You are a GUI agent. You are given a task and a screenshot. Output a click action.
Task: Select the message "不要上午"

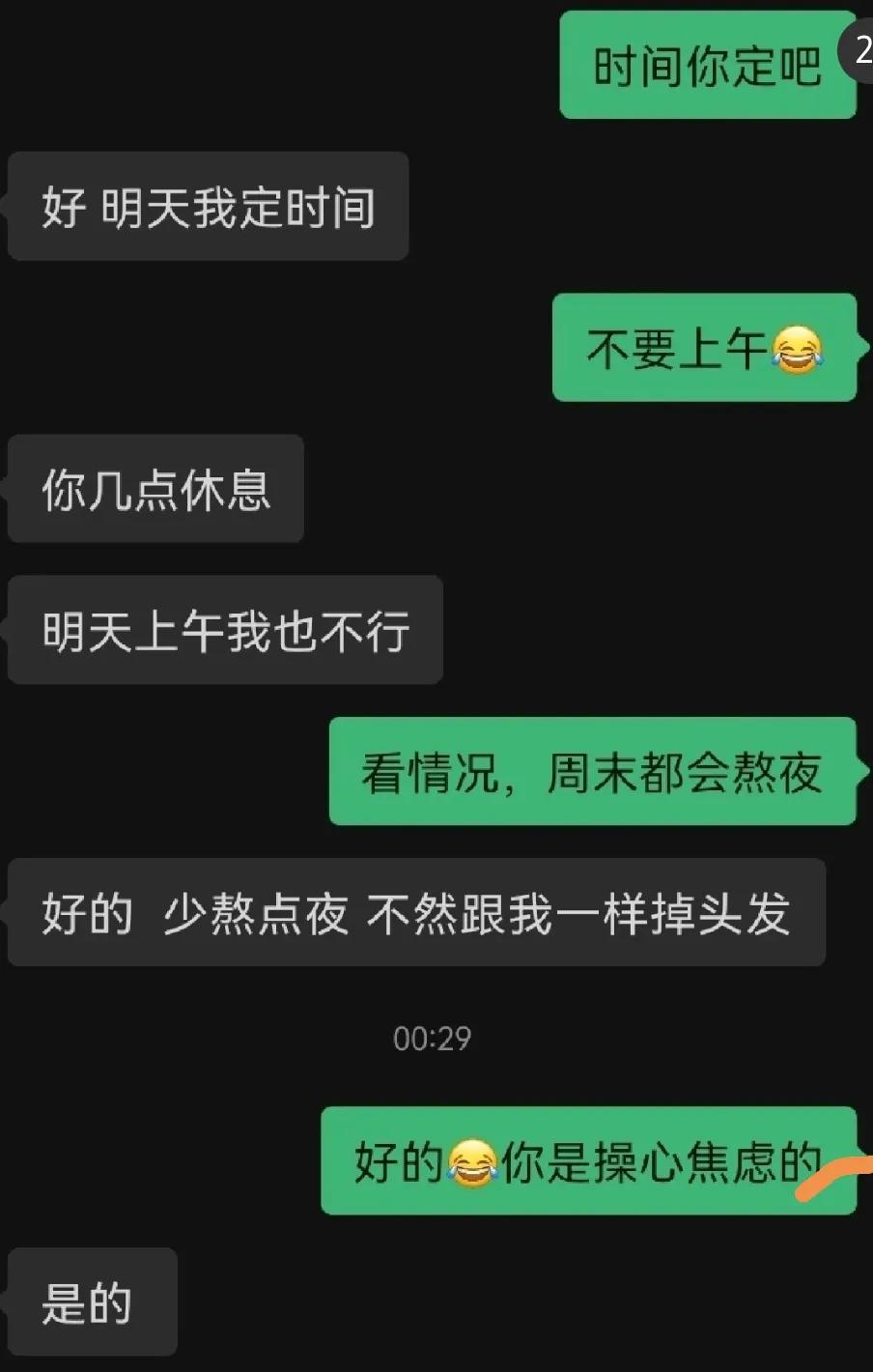705,350
